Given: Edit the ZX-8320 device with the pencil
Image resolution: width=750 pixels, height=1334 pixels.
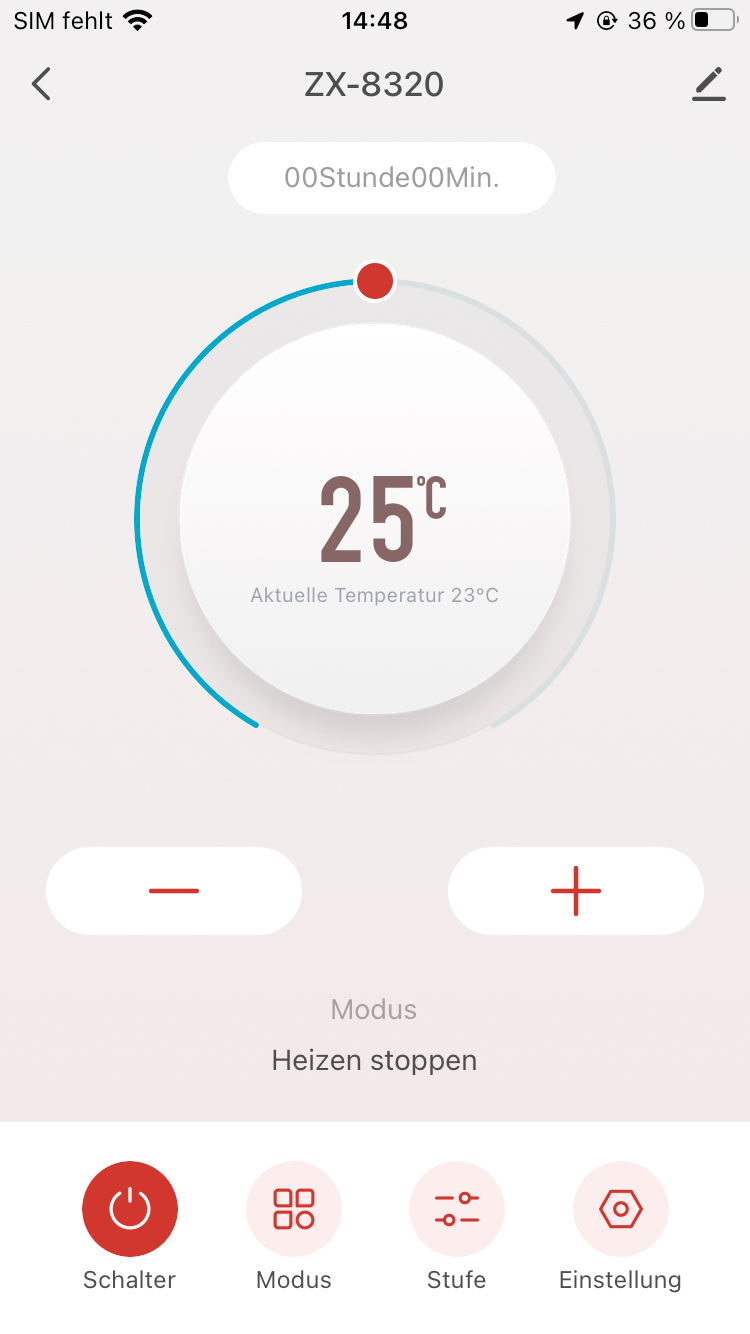Looking at the screenshot, I should [x=708, y=85].
